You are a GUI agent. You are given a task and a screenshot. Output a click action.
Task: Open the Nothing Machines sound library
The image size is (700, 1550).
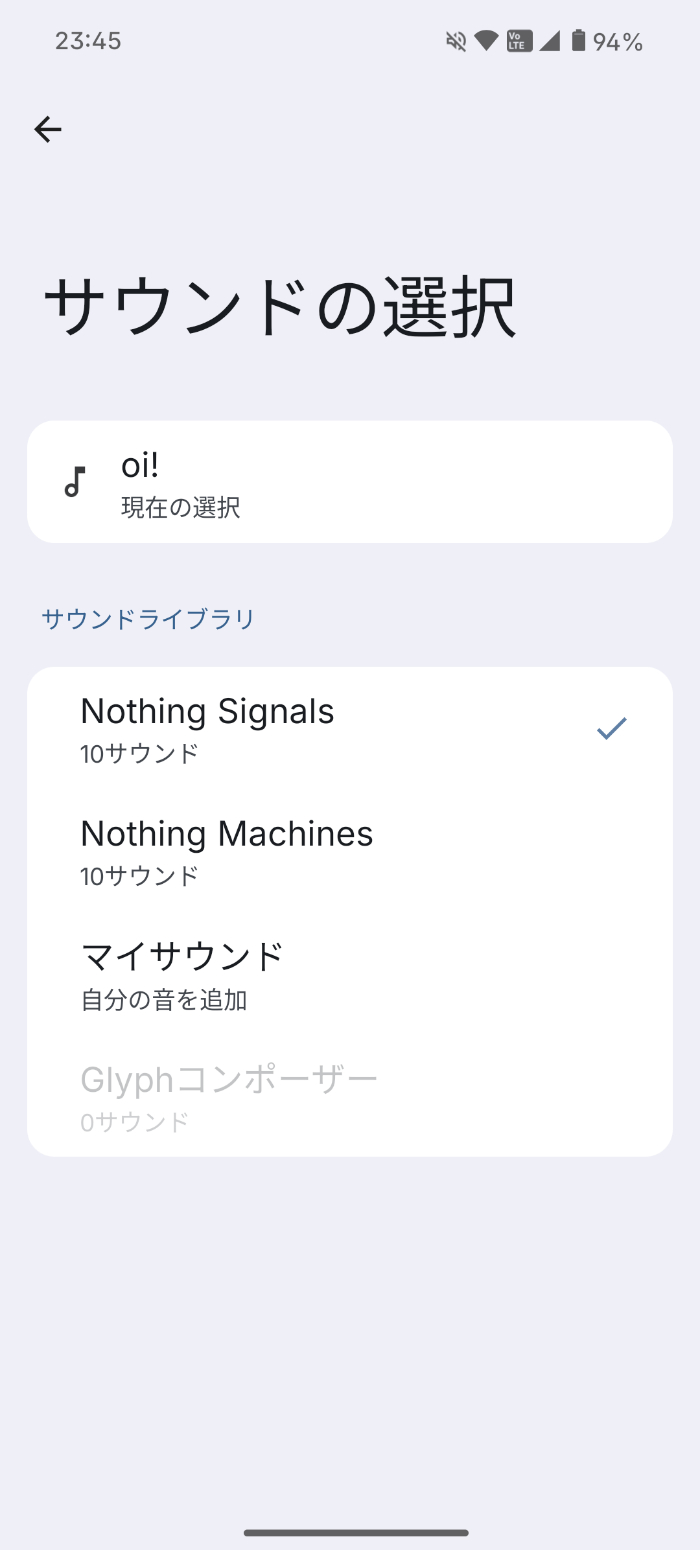tap(350, 851)
